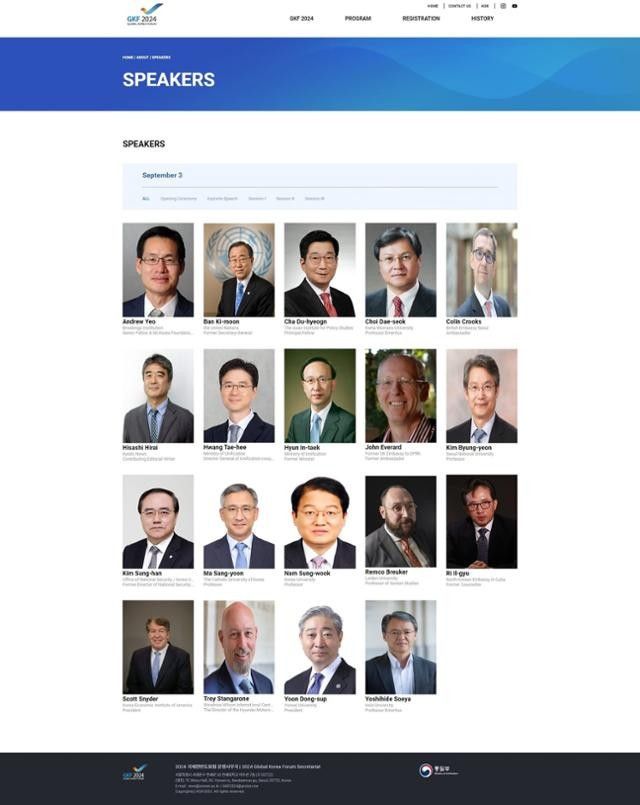Open the PROGRAM menu
Viewport: 640px width, 805px height.
tap(358, 18)
